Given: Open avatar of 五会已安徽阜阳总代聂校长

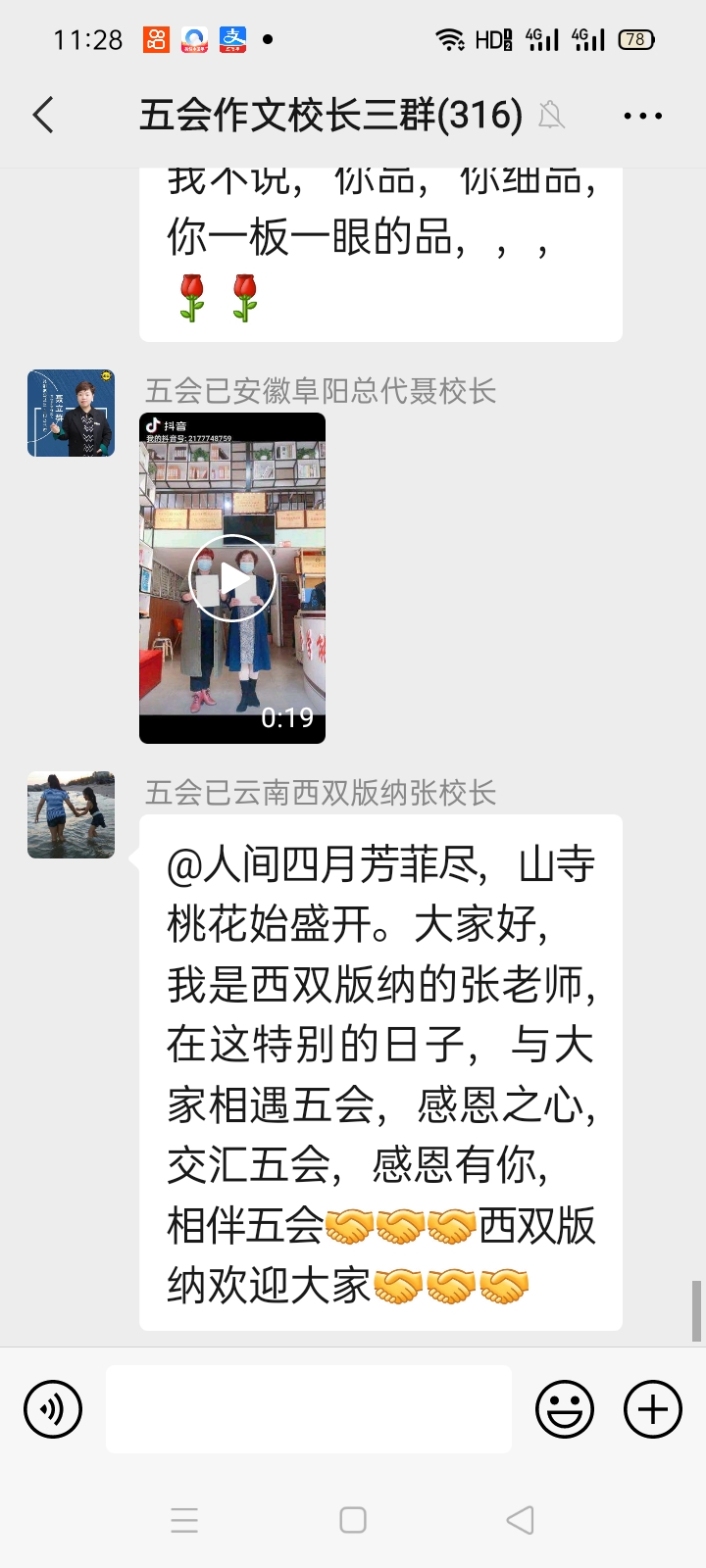Looking at the screenshot, I should [x=71, y=413].
